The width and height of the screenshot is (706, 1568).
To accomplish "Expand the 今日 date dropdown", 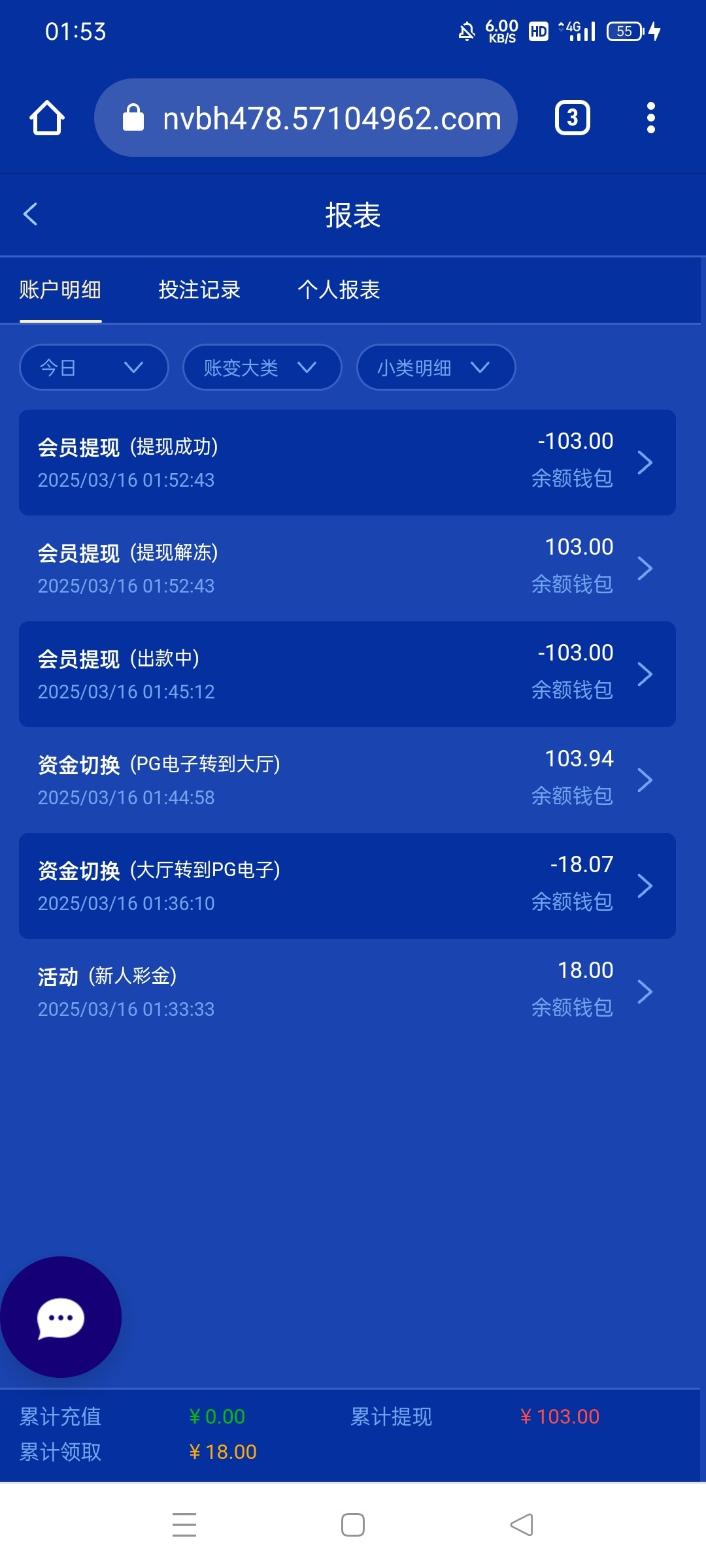I will (94, 367).
